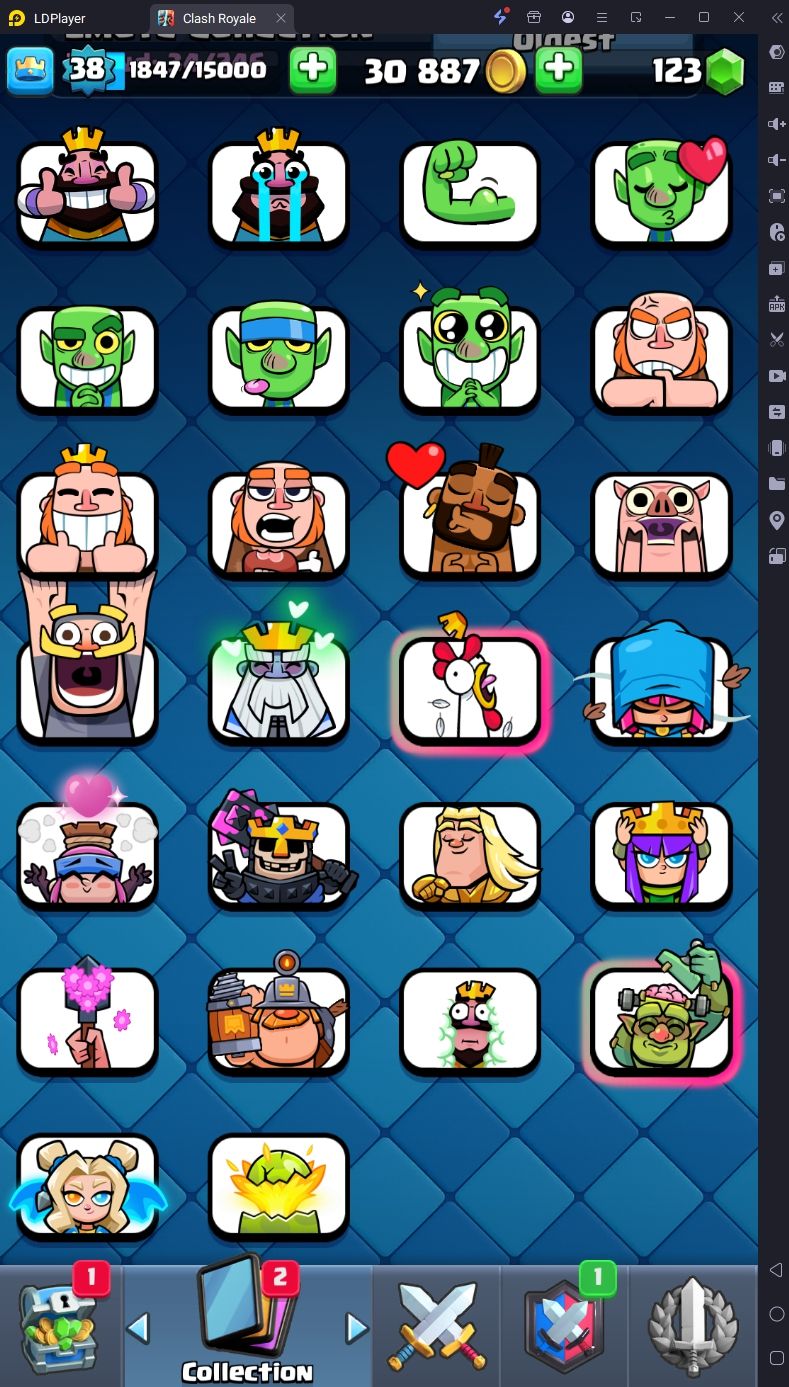Image resolution: width=789 pixels, height=1387 pixels.
Task: Open the Clan shield tab
Action: click(x=563, y=1326)
